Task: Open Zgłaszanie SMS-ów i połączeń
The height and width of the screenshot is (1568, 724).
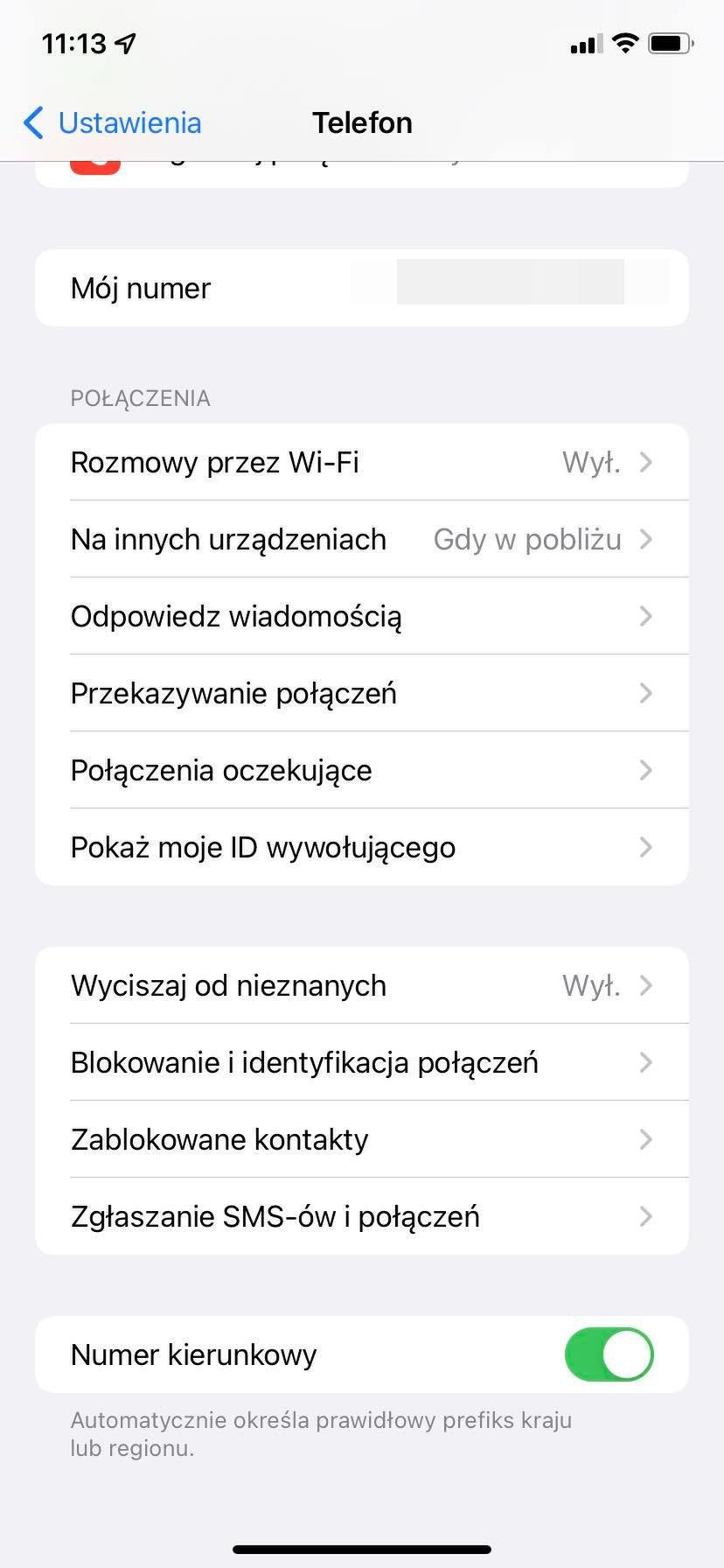Action: point(362,1215)
